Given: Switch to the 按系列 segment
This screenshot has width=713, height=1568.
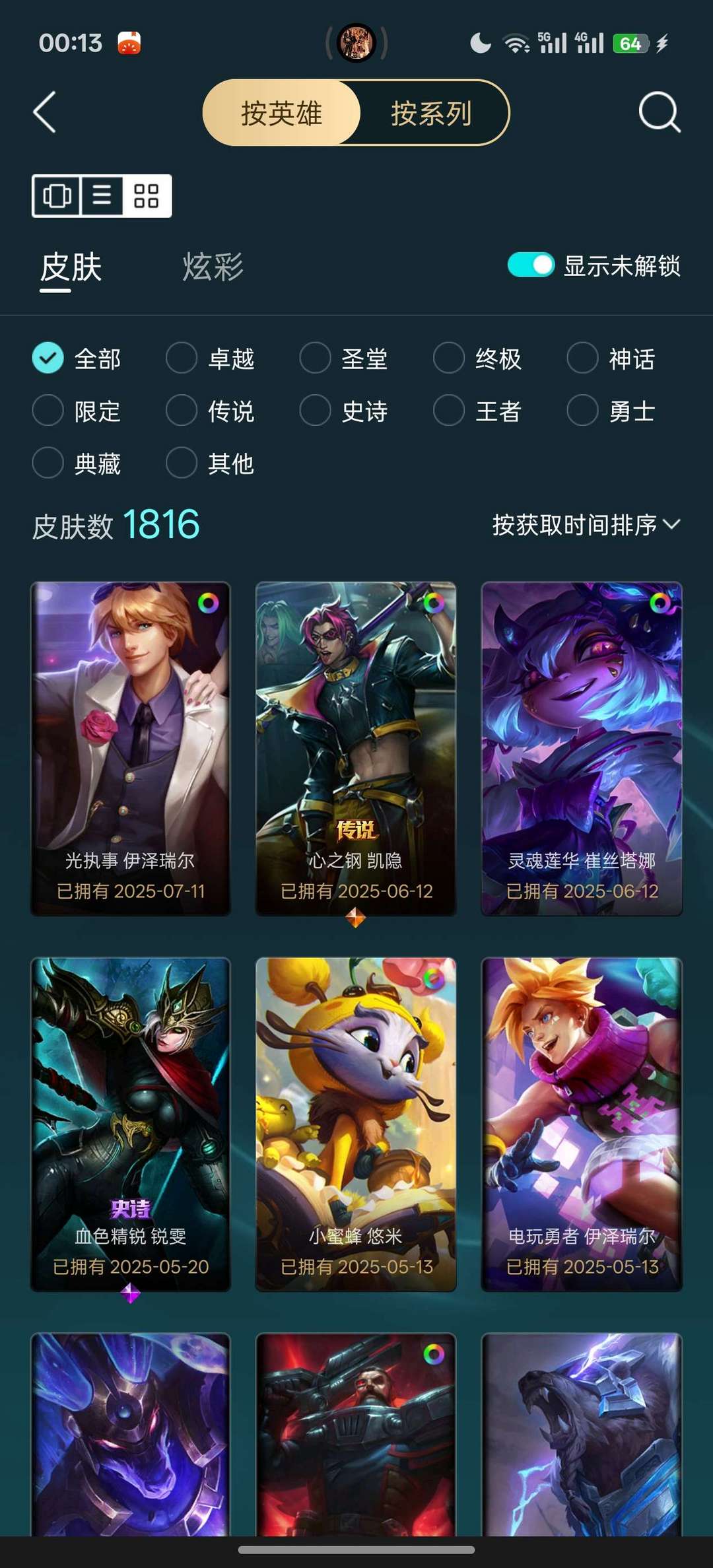Looking at the screenshot, I should pos(431,113).
